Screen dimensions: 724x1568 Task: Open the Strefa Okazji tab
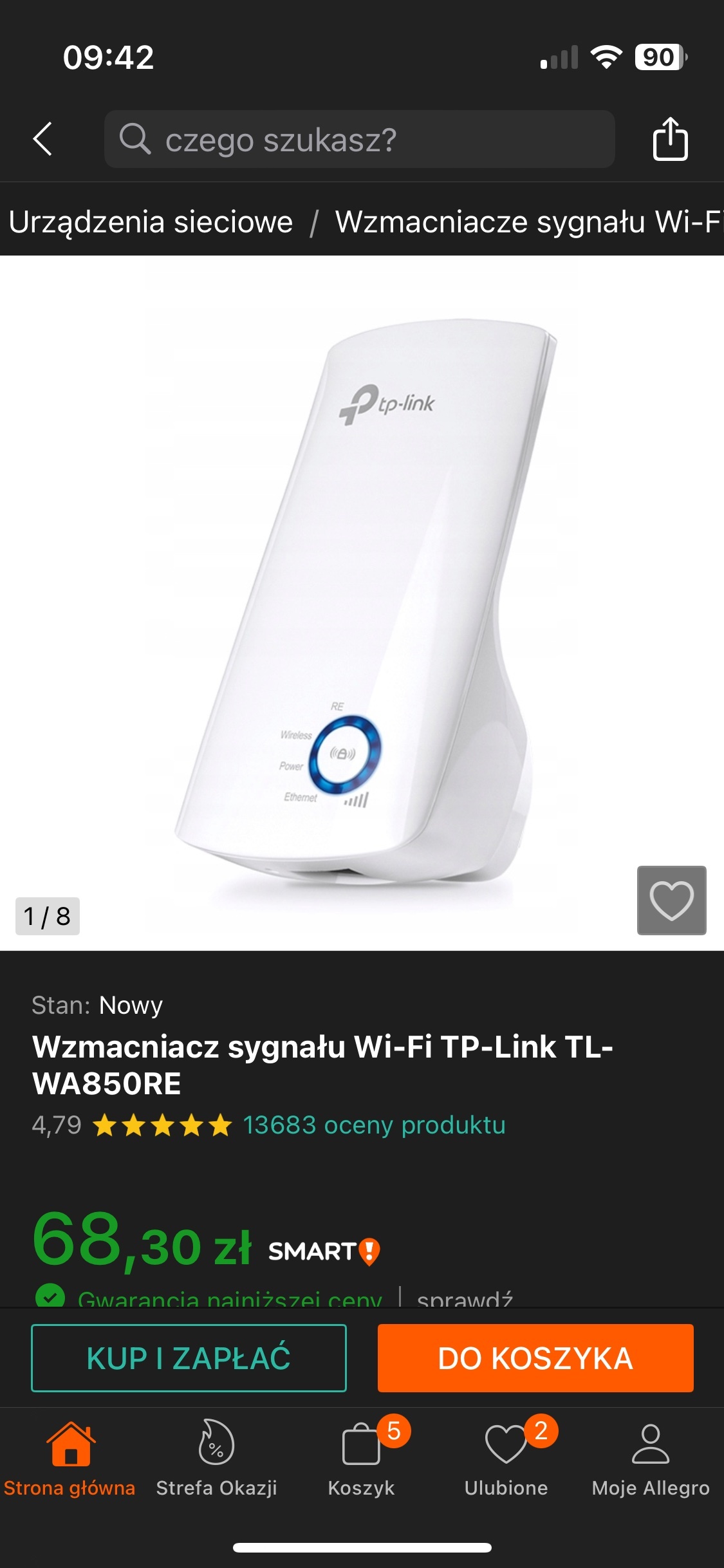[x=216, y=1459]
